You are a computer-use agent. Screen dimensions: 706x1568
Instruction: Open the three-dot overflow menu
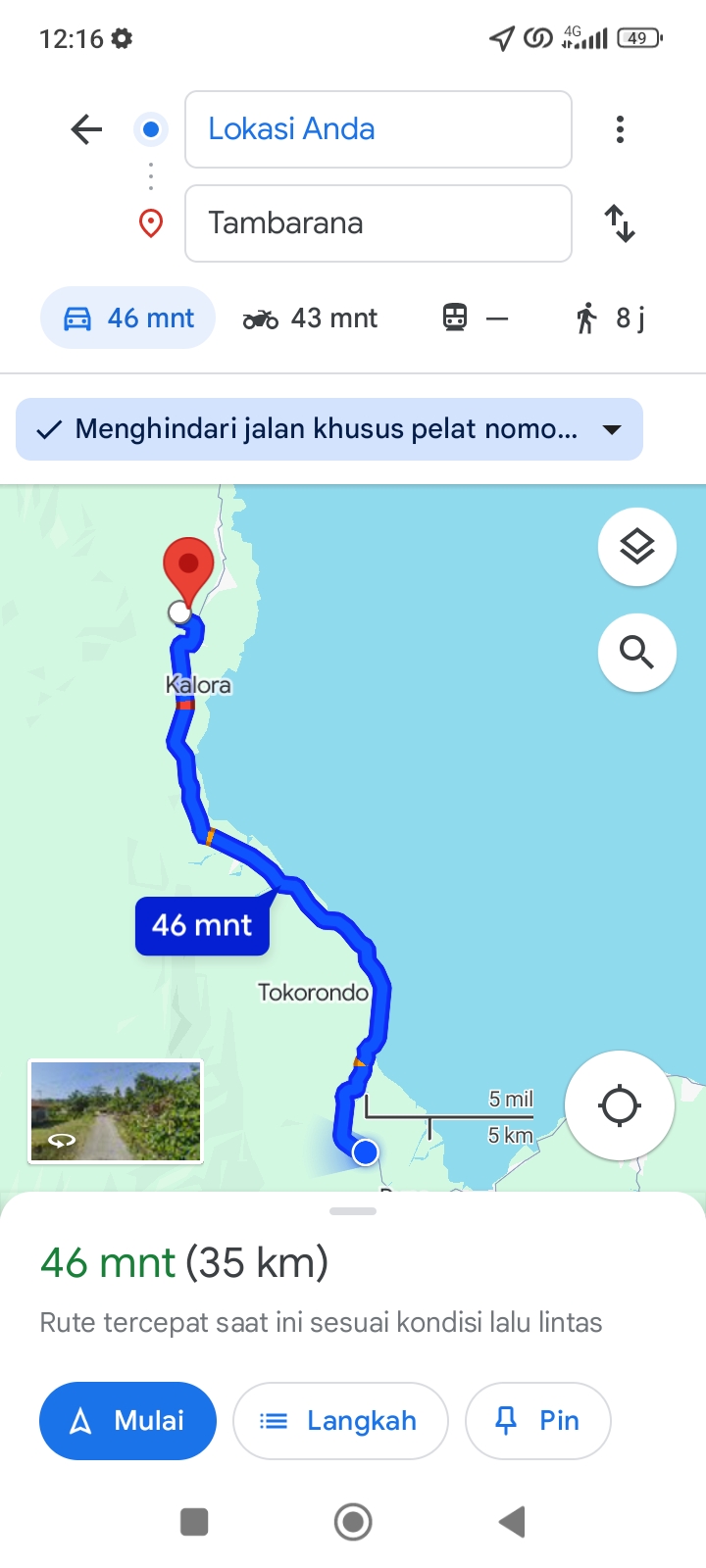(x=620, y=129)
